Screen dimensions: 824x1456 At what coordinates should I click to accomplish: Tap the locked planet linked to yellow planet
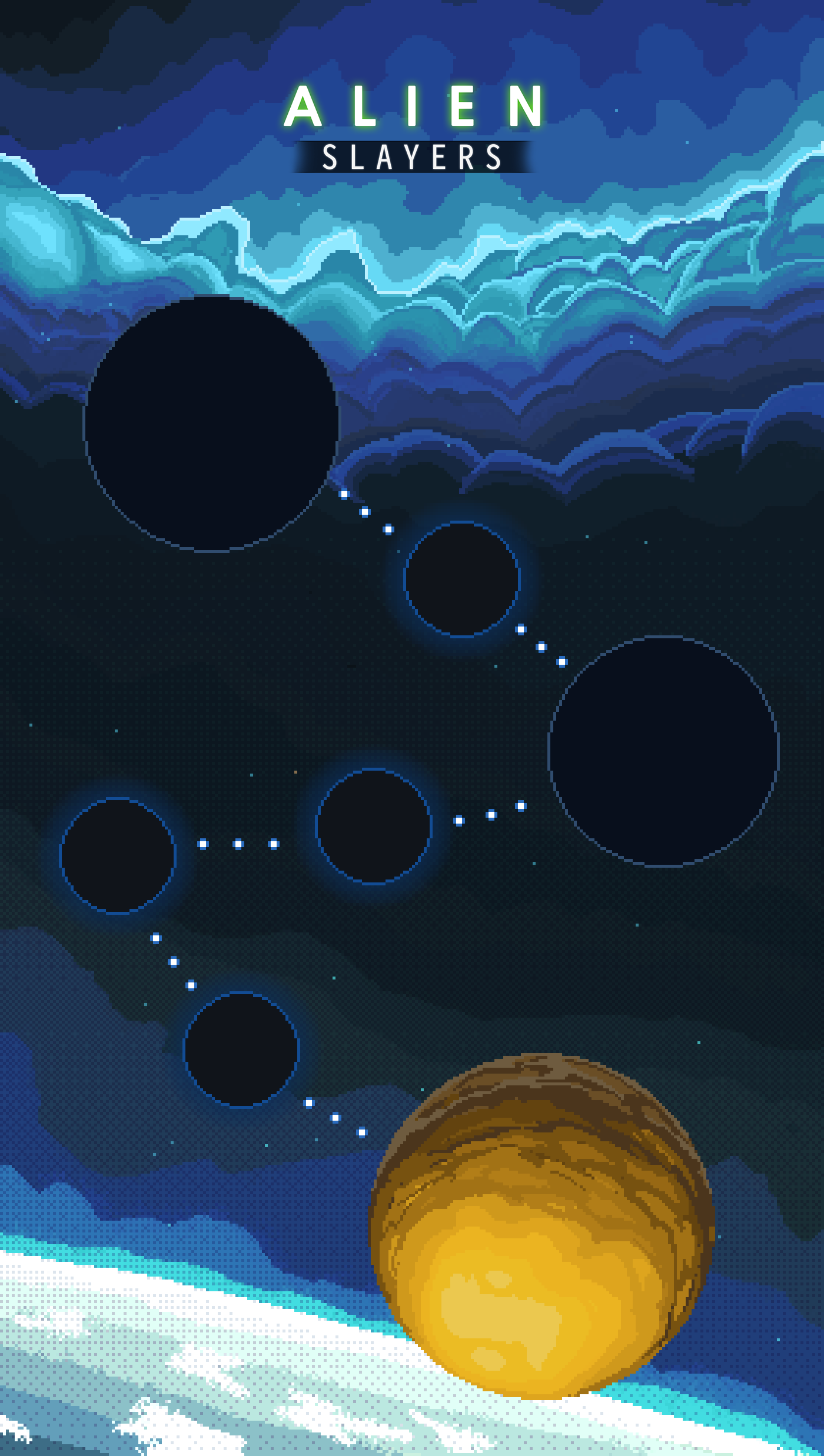coord(241,1049)
